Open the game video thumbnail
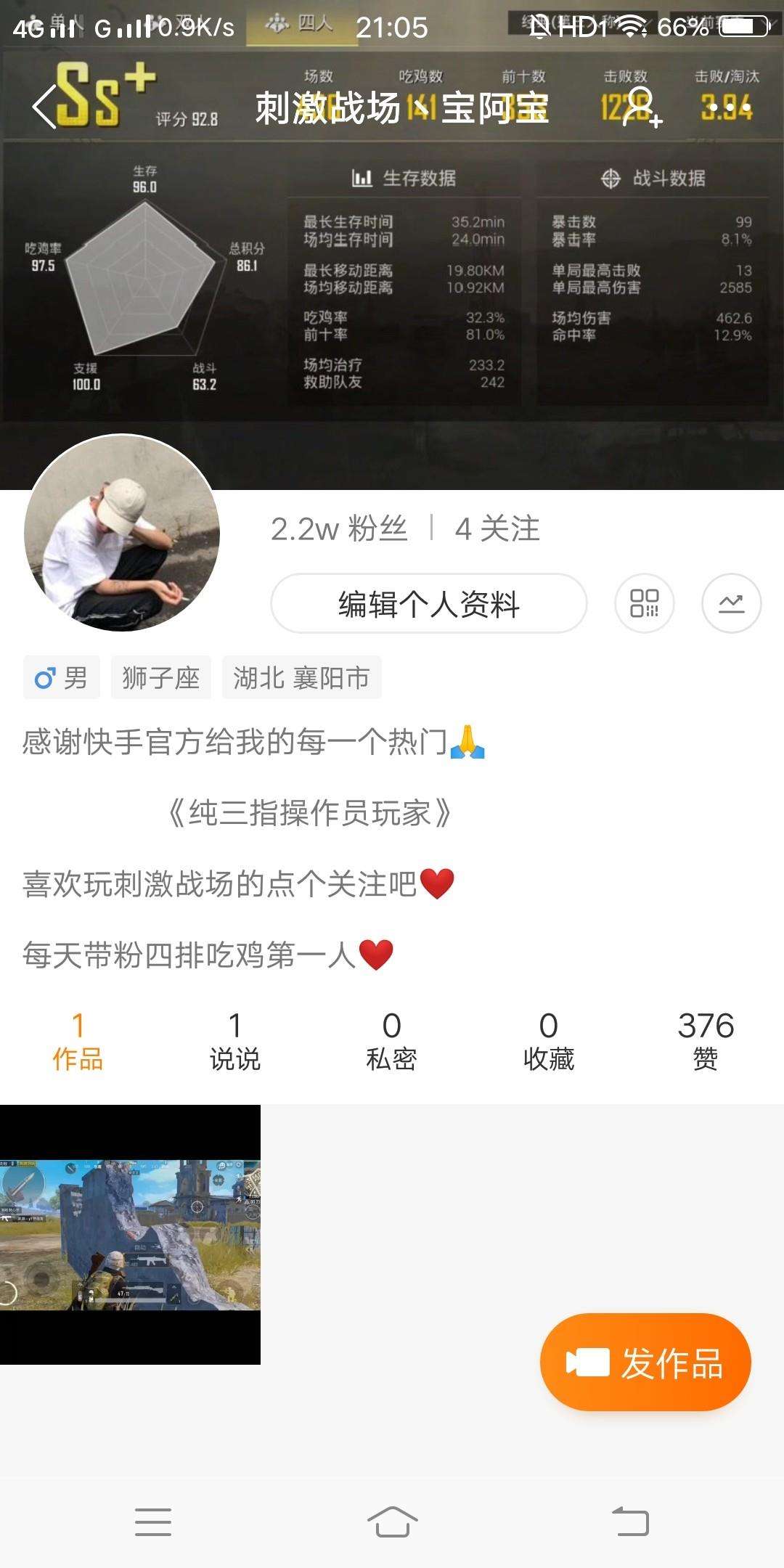Screen dimensions: 784x1568 pos(131,1234)
